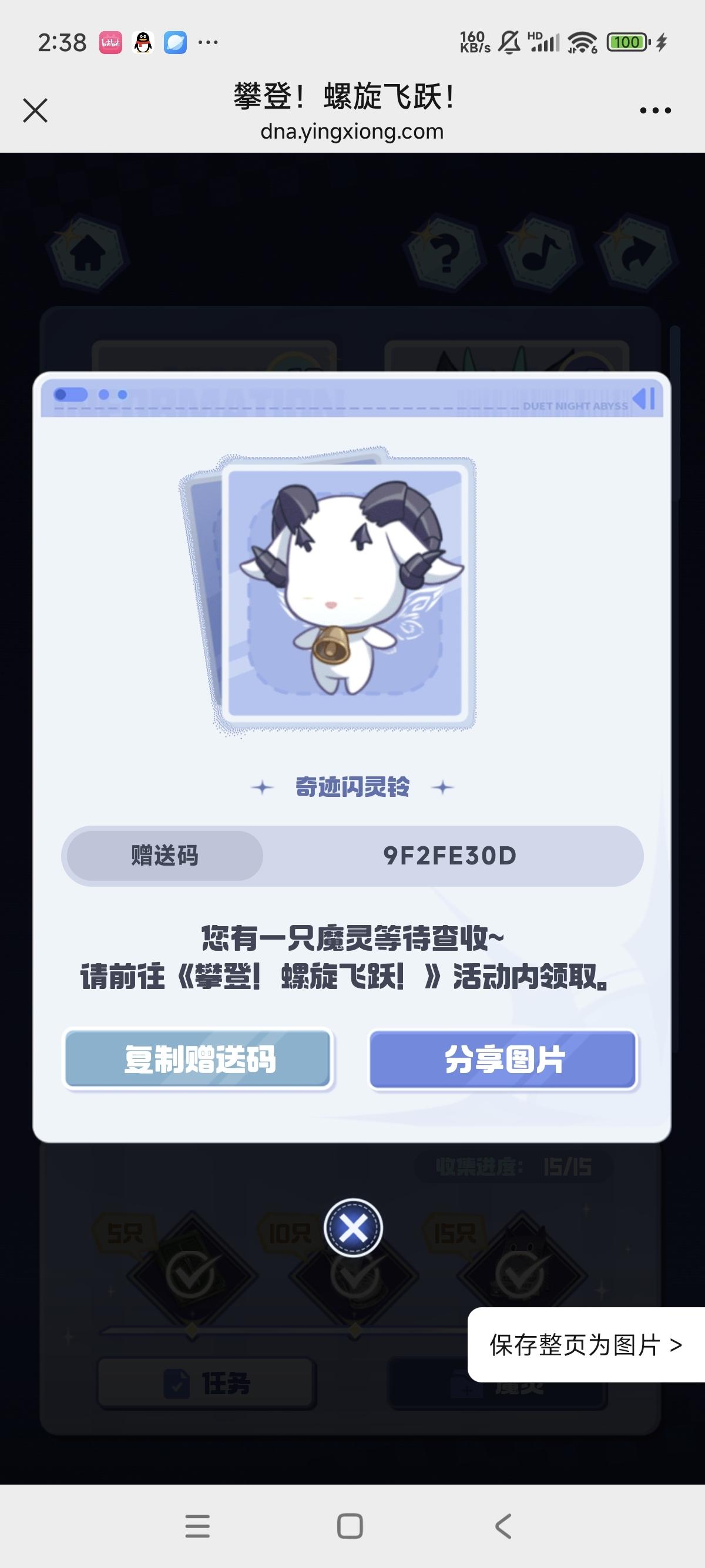705x1568 pixels.
Task: Tap 分享图片 to share the image
Action: click(503, 1059)
